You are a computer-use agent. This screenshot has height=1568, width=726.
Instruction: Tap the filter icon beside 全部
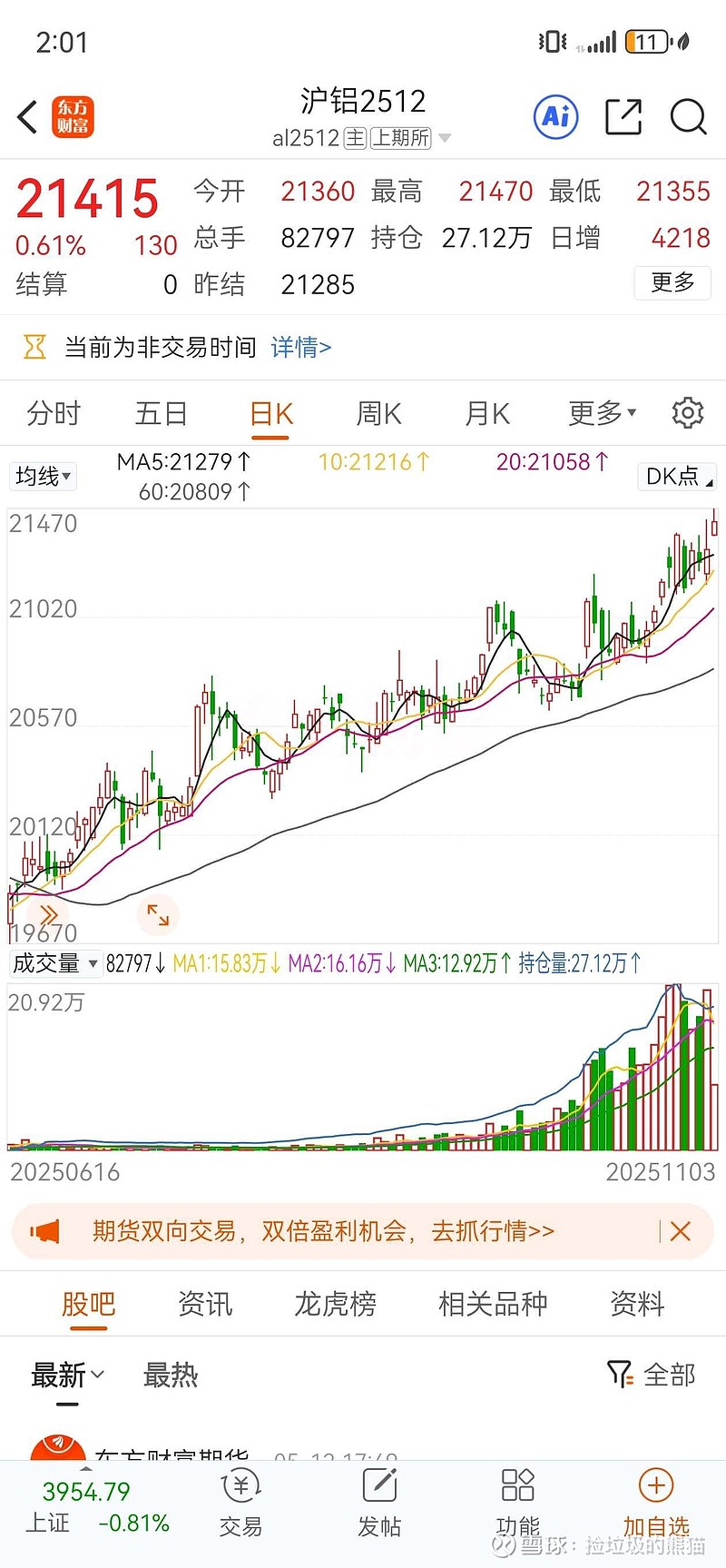[x=622, y=1376]
